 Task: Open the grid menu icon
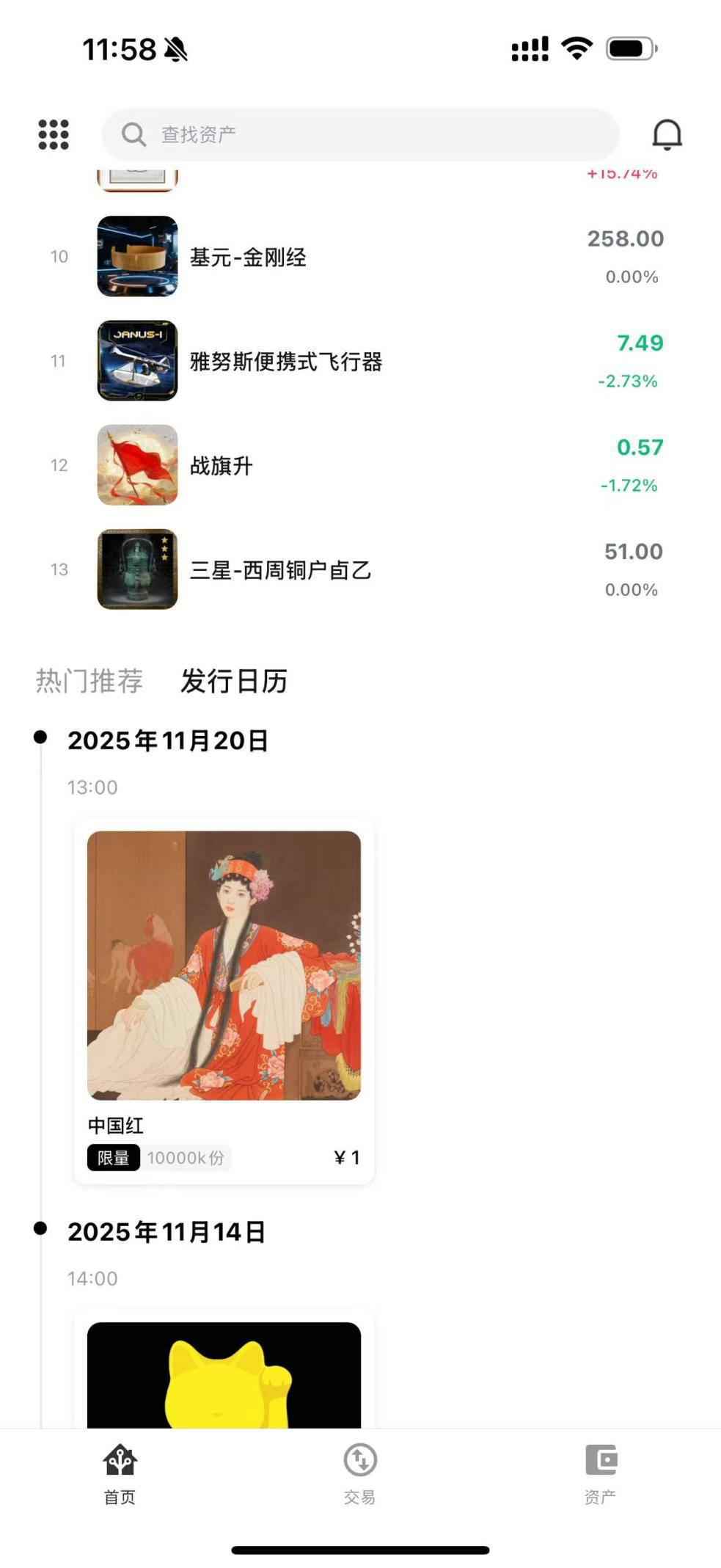(x=54, y=135)
